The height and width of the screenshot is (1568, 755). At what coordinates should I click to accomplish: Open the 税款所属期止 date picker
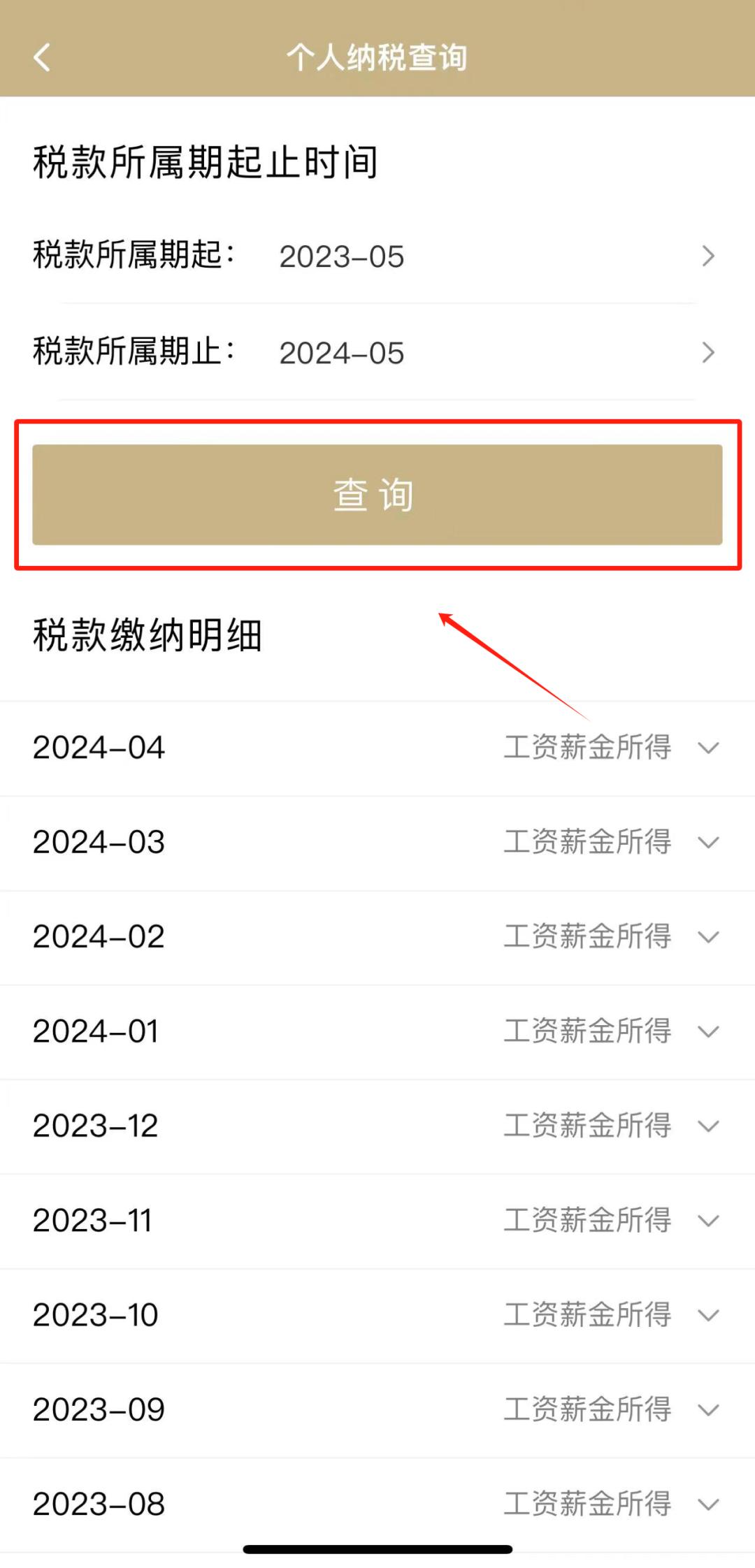[377, 352]
